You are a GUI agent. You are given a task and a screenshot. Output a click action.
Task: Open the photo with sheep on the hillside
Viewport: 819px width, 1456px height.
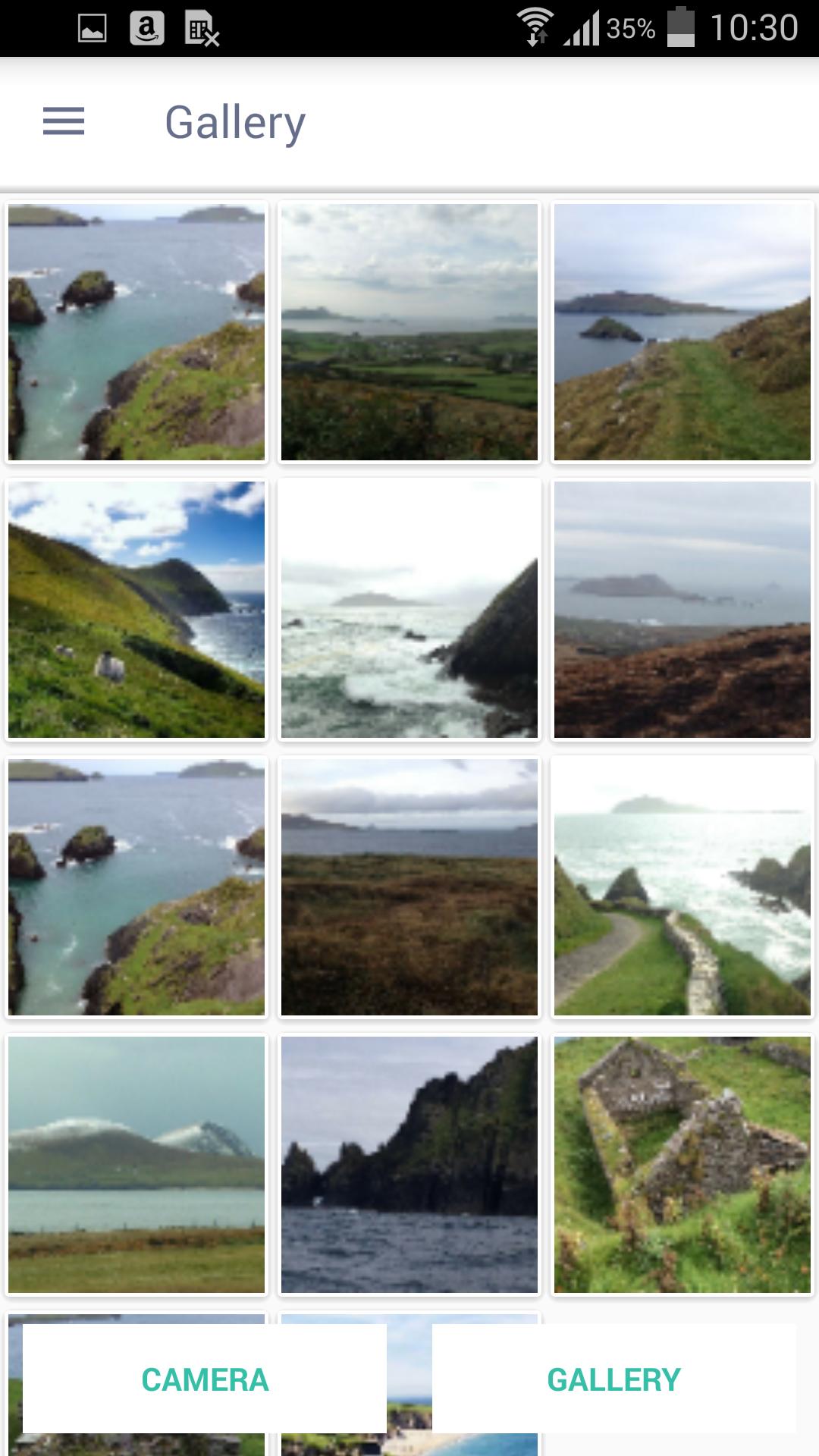(x=136, y=612)
